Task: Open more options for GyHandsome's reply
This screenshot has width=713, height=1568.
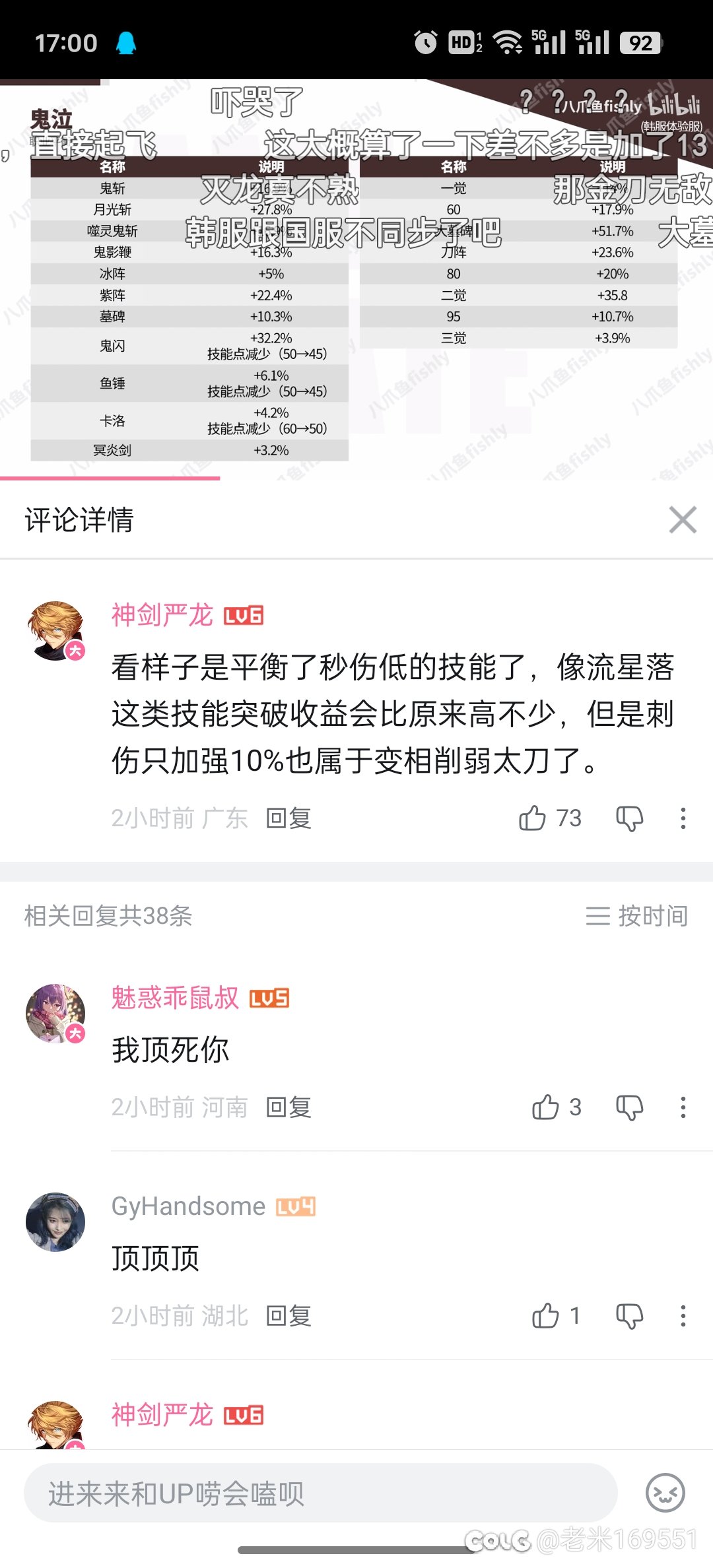Action: coord(683,1316)
